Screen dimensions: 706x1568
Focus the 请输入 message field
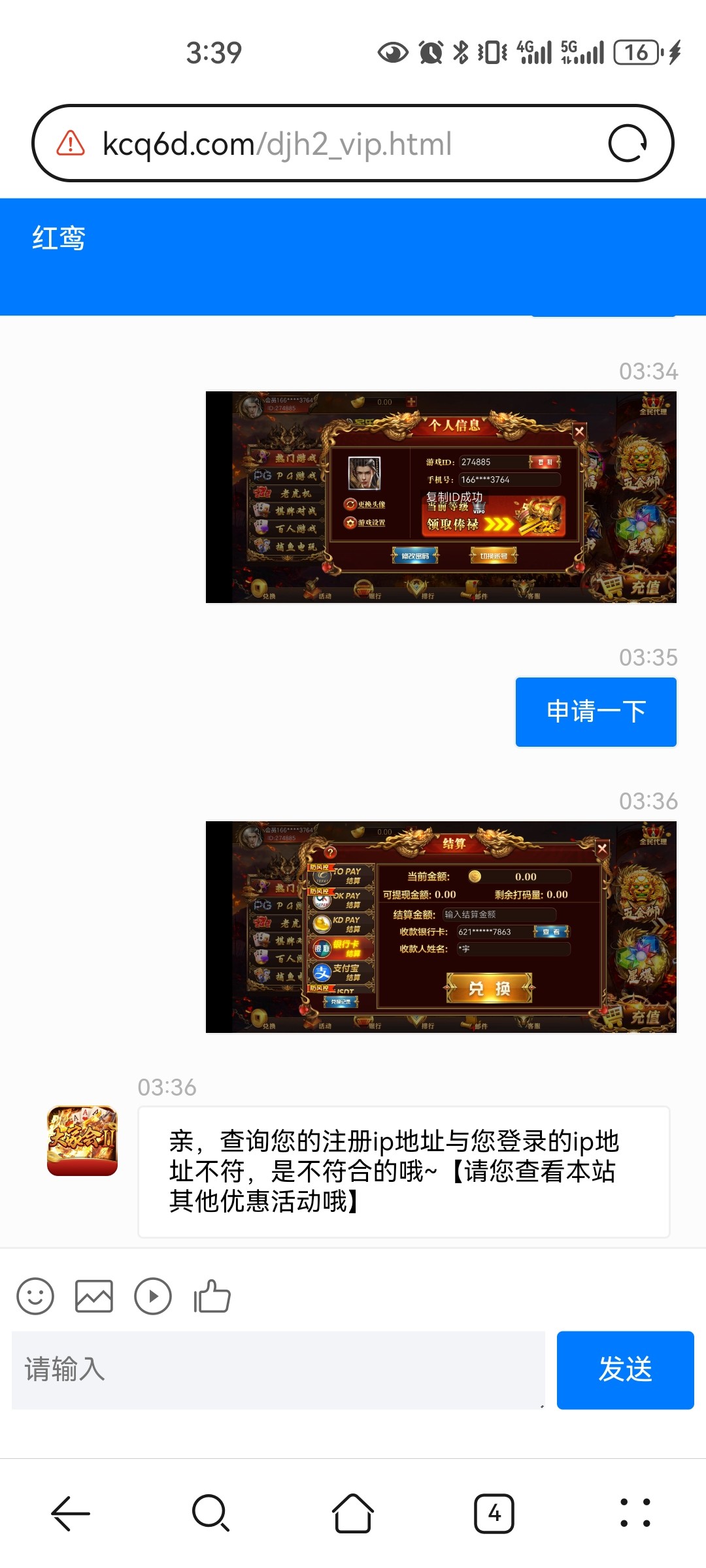click(278, 1369)
